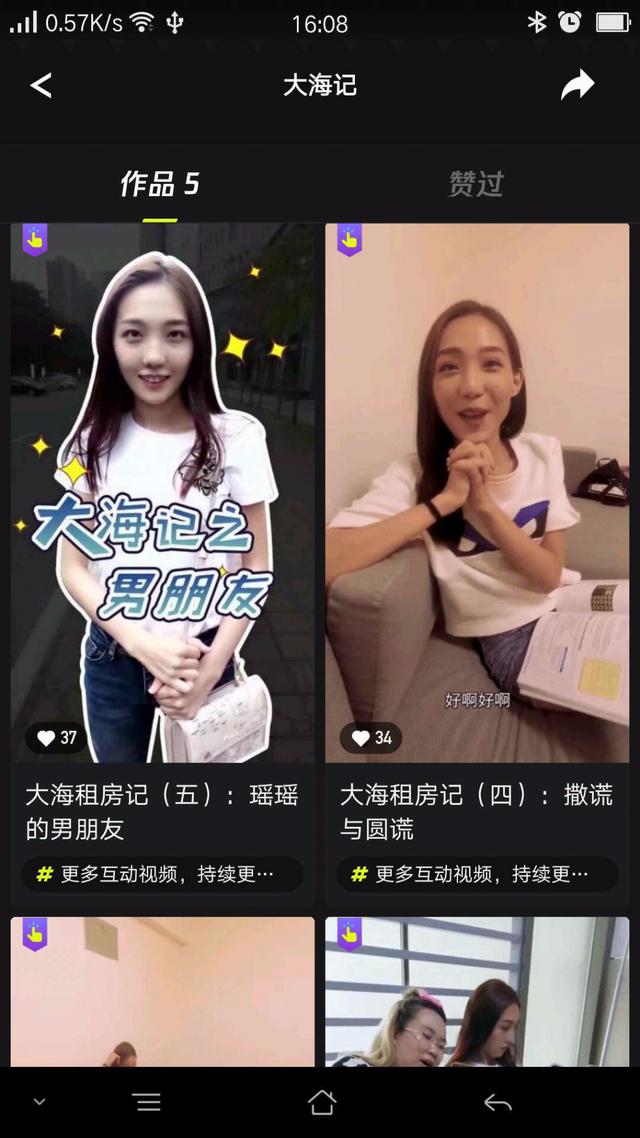Switch to the 赞过 tab
The image size is (640, 1138).
(x=476, y=184)
